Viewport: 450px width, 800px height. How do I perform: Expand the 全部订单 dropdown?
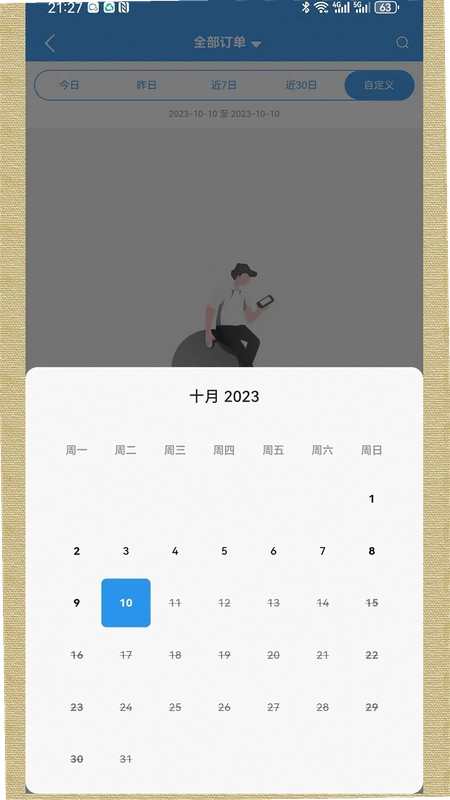coord(227,42)
